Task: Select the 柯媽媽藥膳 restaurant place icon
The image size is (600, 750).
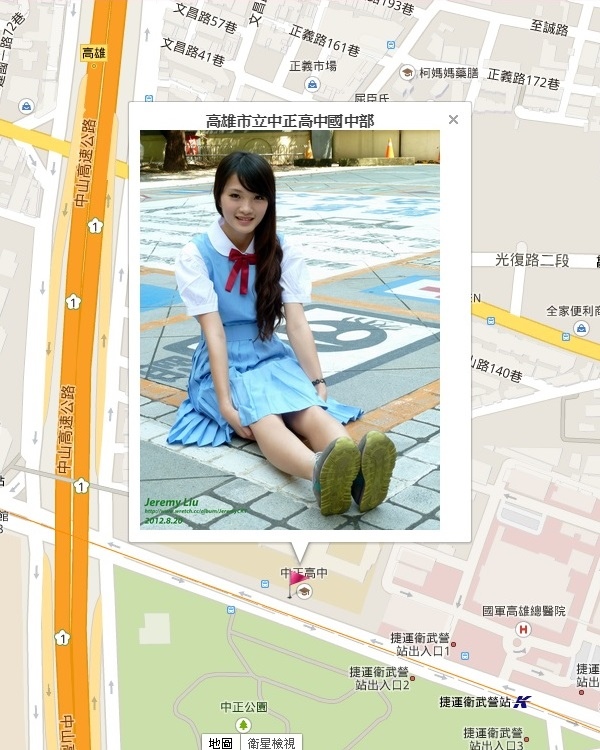Action: pyautogui.click(x=407, y=73)
